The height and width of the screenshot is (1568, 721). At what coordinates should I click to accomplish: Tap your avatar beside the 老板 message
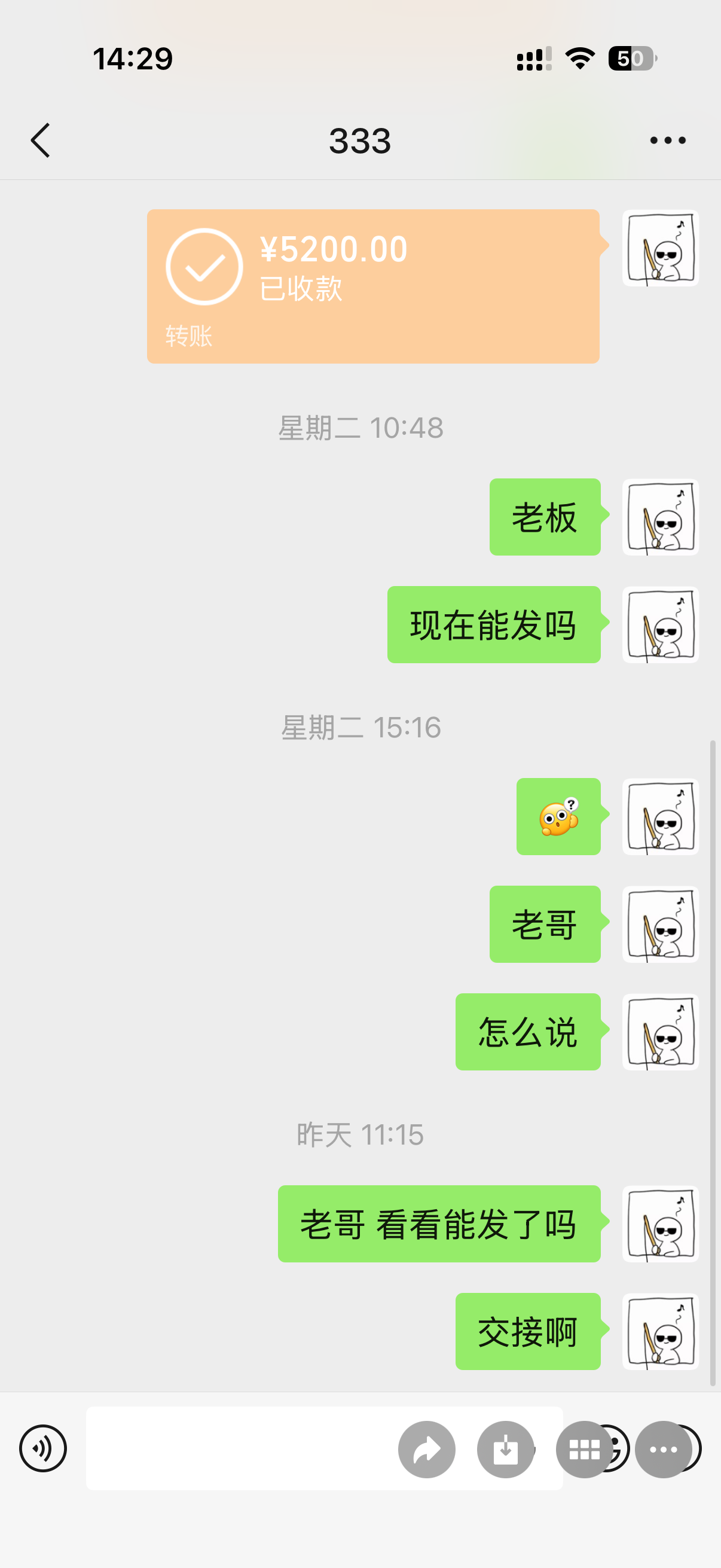tap(660, 518)
